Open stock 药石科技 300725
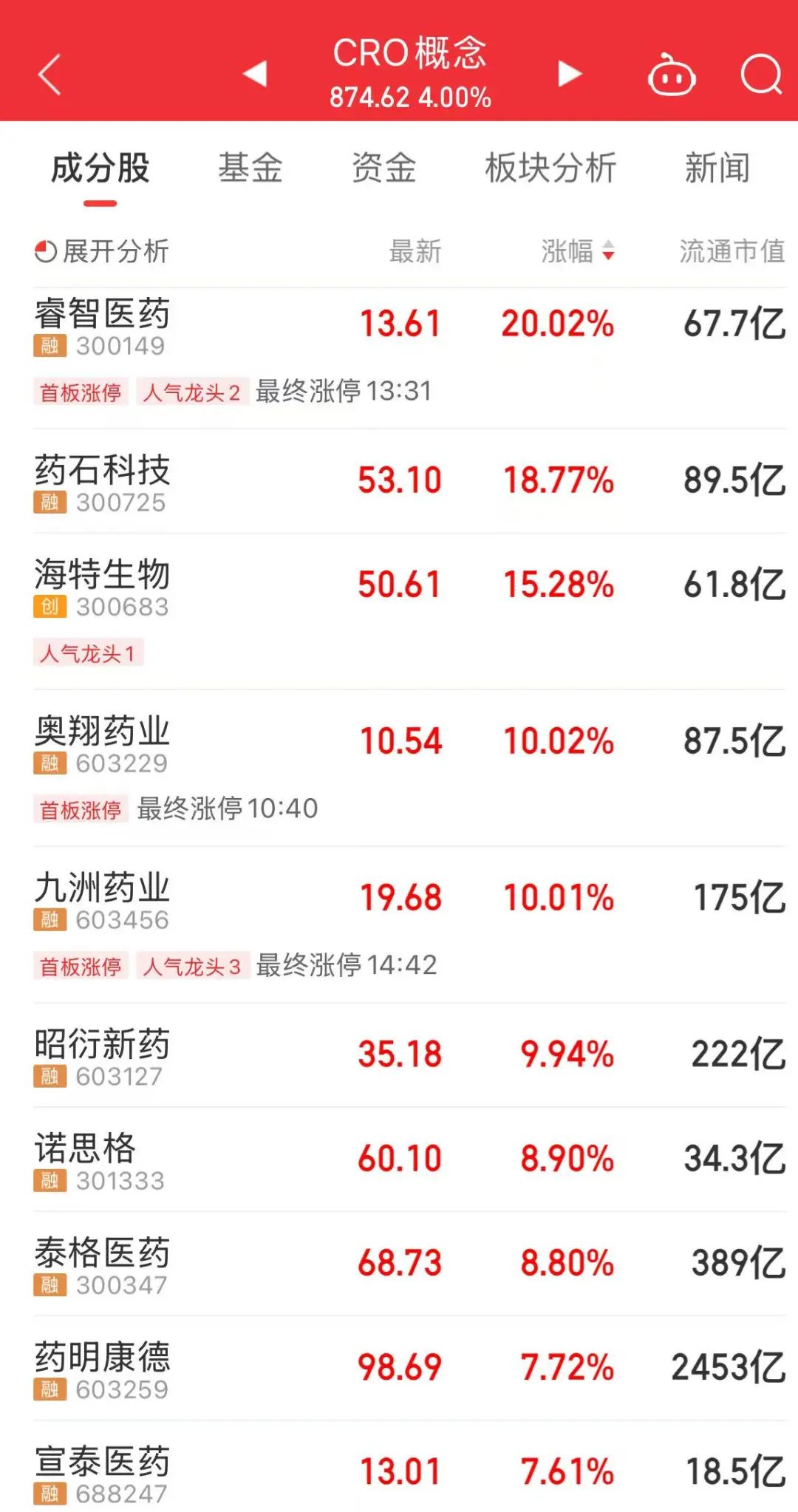This screenshot has height=1512, width=798. point(410,481)
